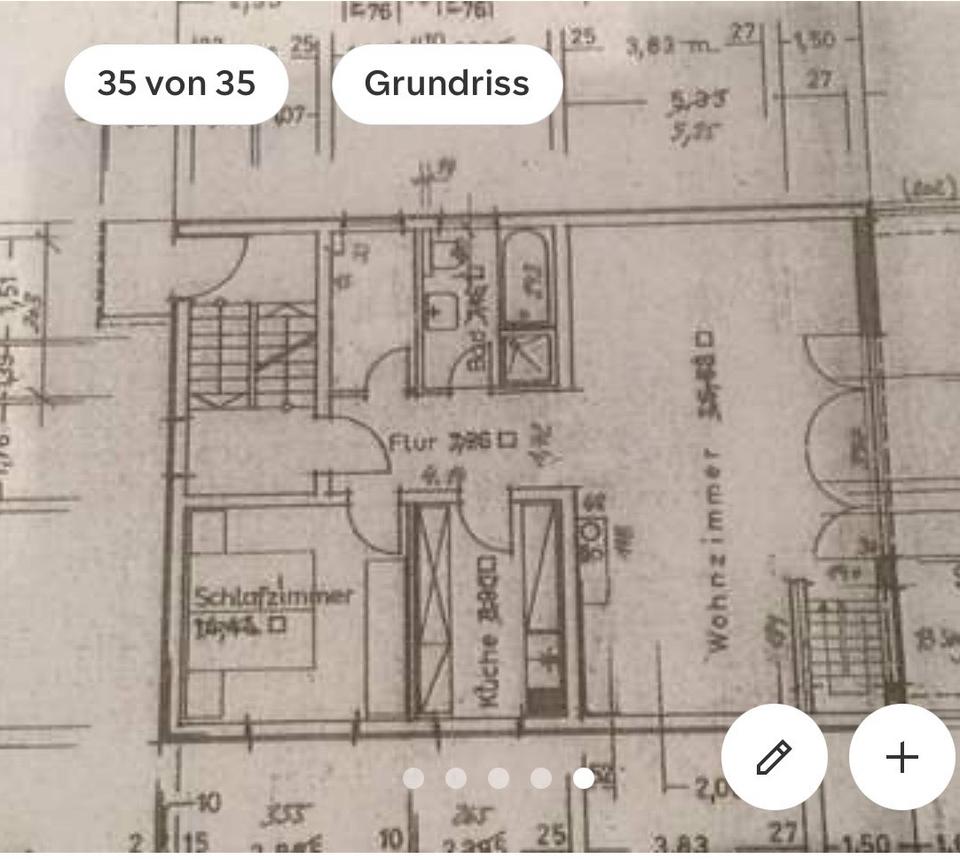Tap the first page indicator dot
960x860 pixels.
coord(413,778)
